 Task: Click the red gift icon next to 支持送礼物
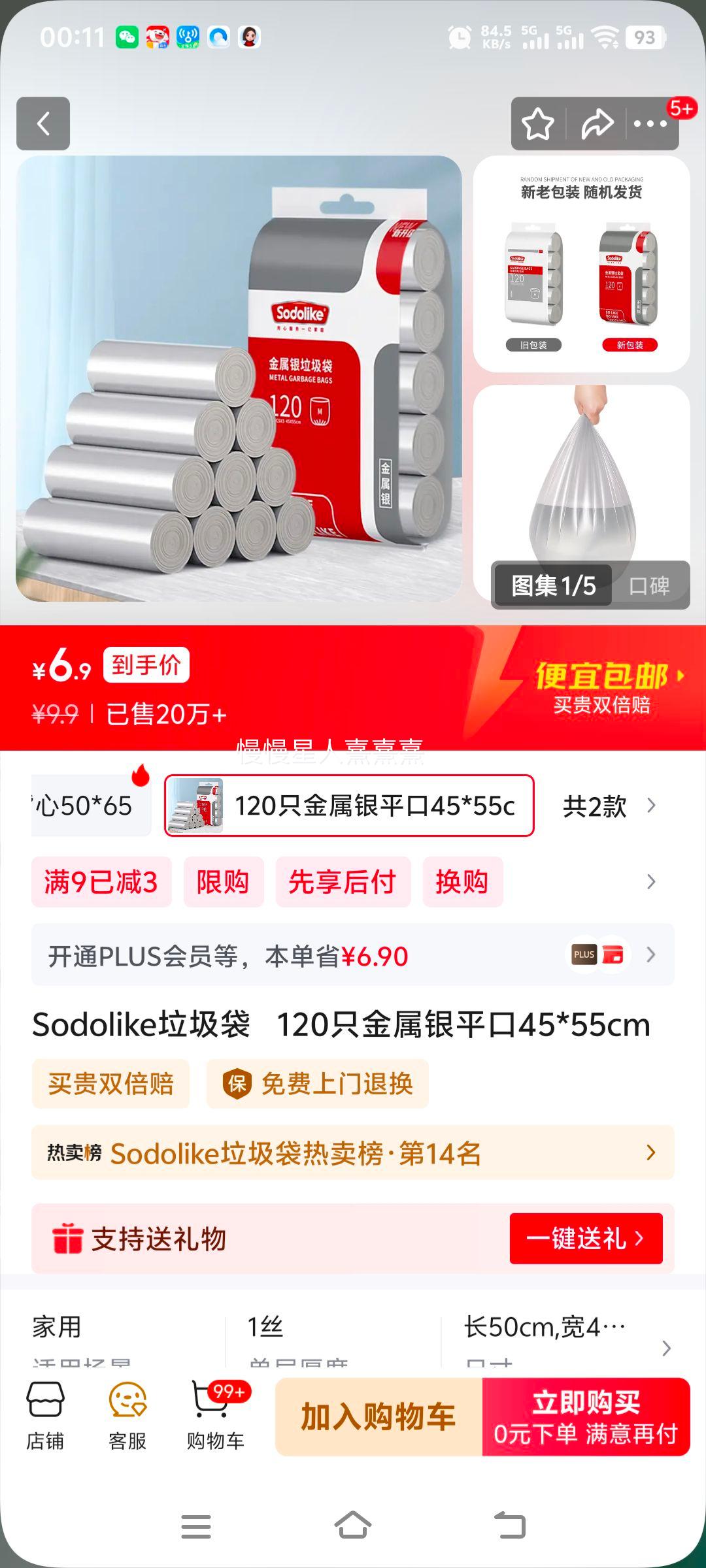[69, 1239]
